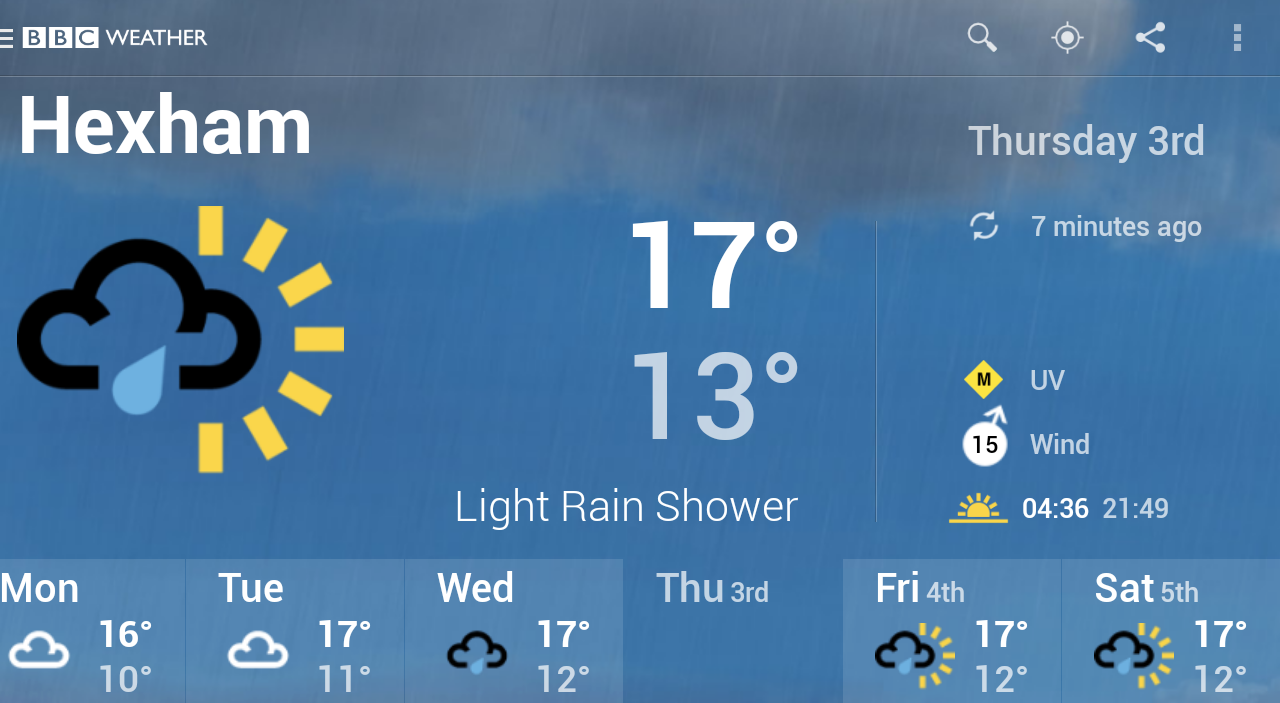Select the Wed forecast day
The image size is (1280, 703).
514,631
